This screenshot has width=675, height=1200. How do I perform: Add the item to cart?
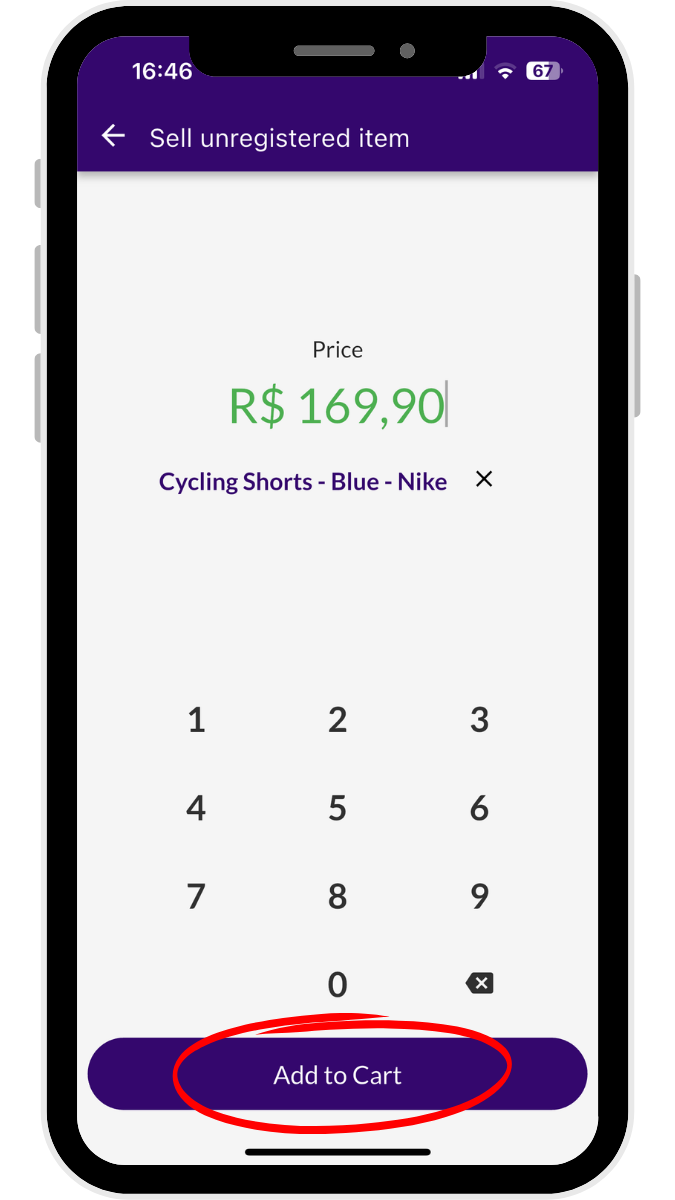pyautogui.click(x=338, y=1075)
